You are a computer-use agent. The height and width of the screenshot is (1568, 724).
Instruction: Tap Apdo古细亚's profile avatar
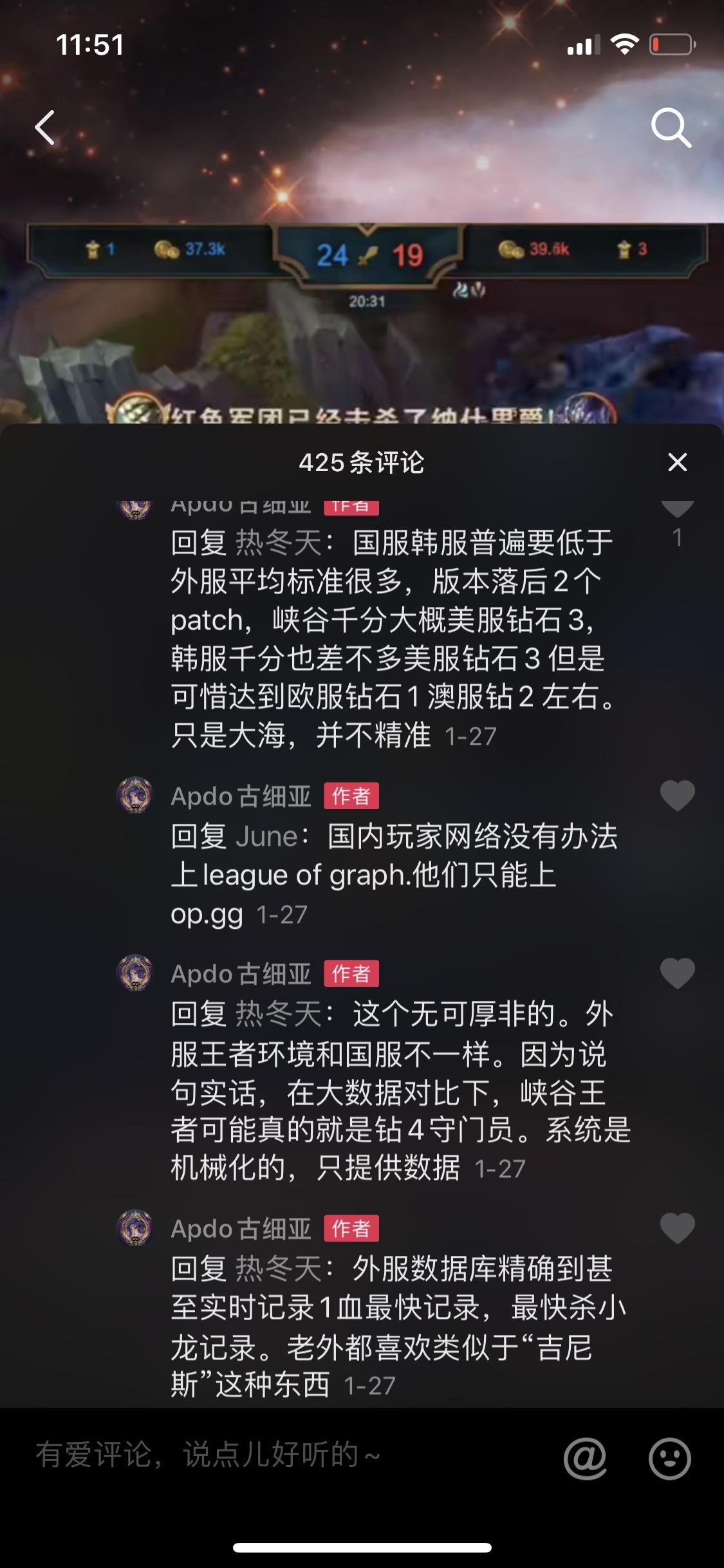(x=136, y=796)
